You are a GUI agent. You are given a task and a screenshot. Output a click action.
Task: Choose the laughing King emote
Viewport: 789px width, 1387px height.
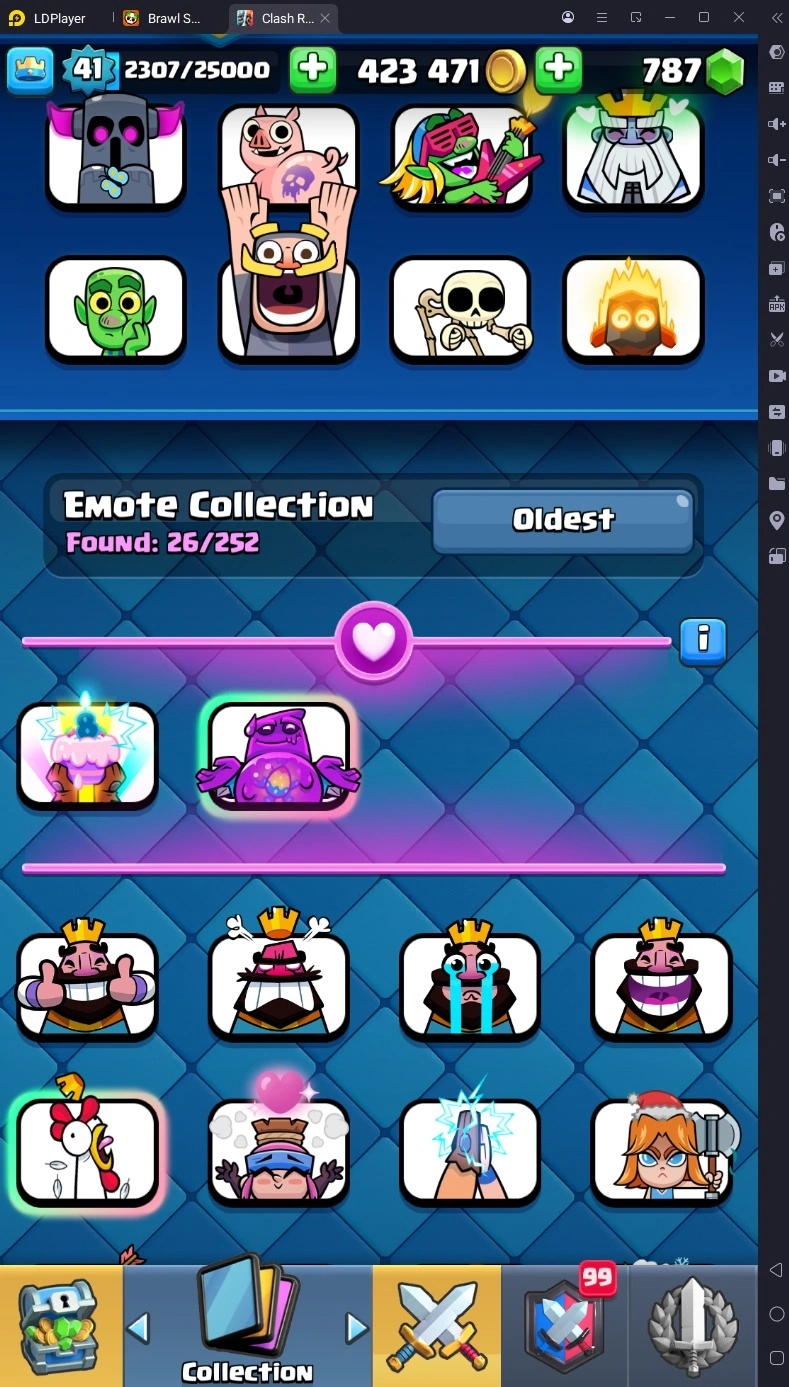(x=661, y=985)
